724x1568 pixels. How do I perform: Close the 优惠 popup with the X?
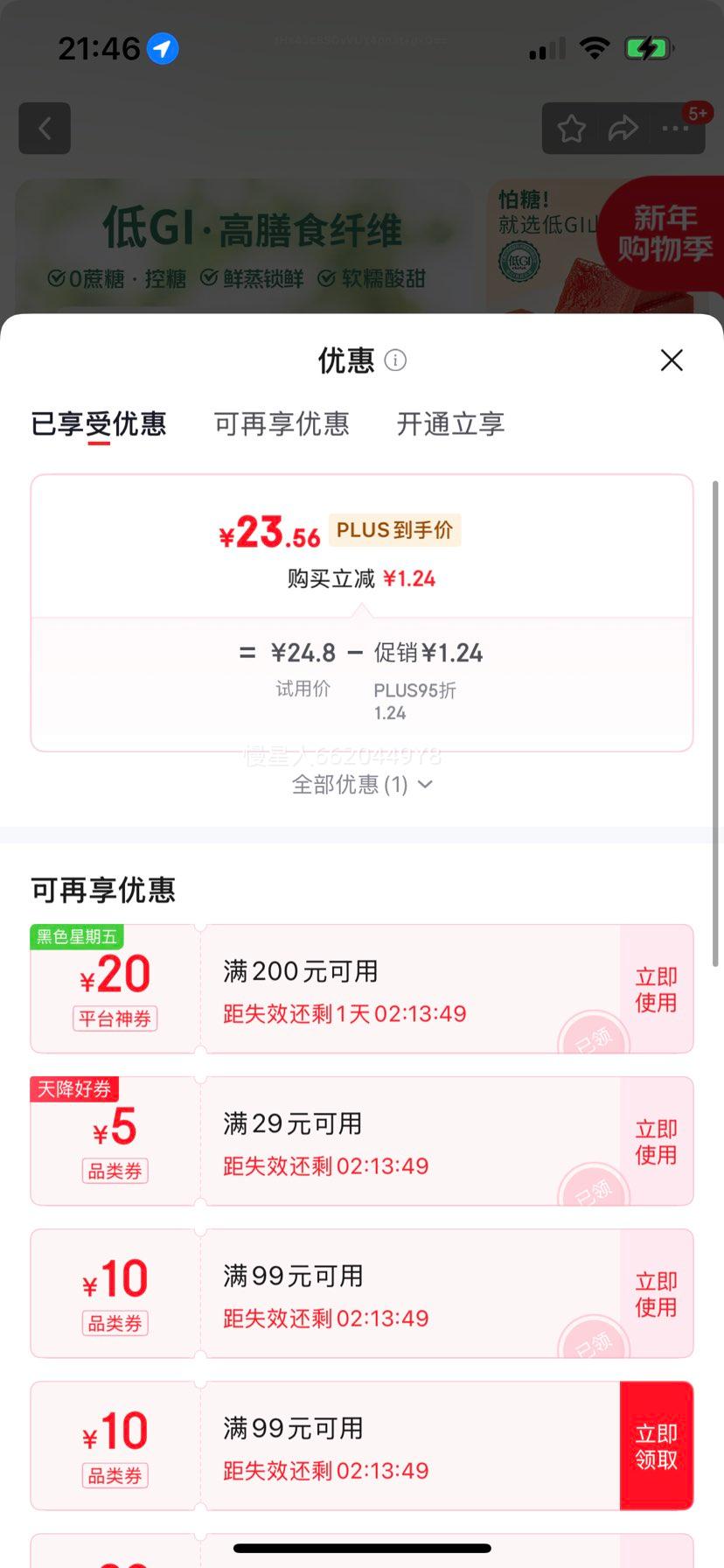[x=671, y=360]
